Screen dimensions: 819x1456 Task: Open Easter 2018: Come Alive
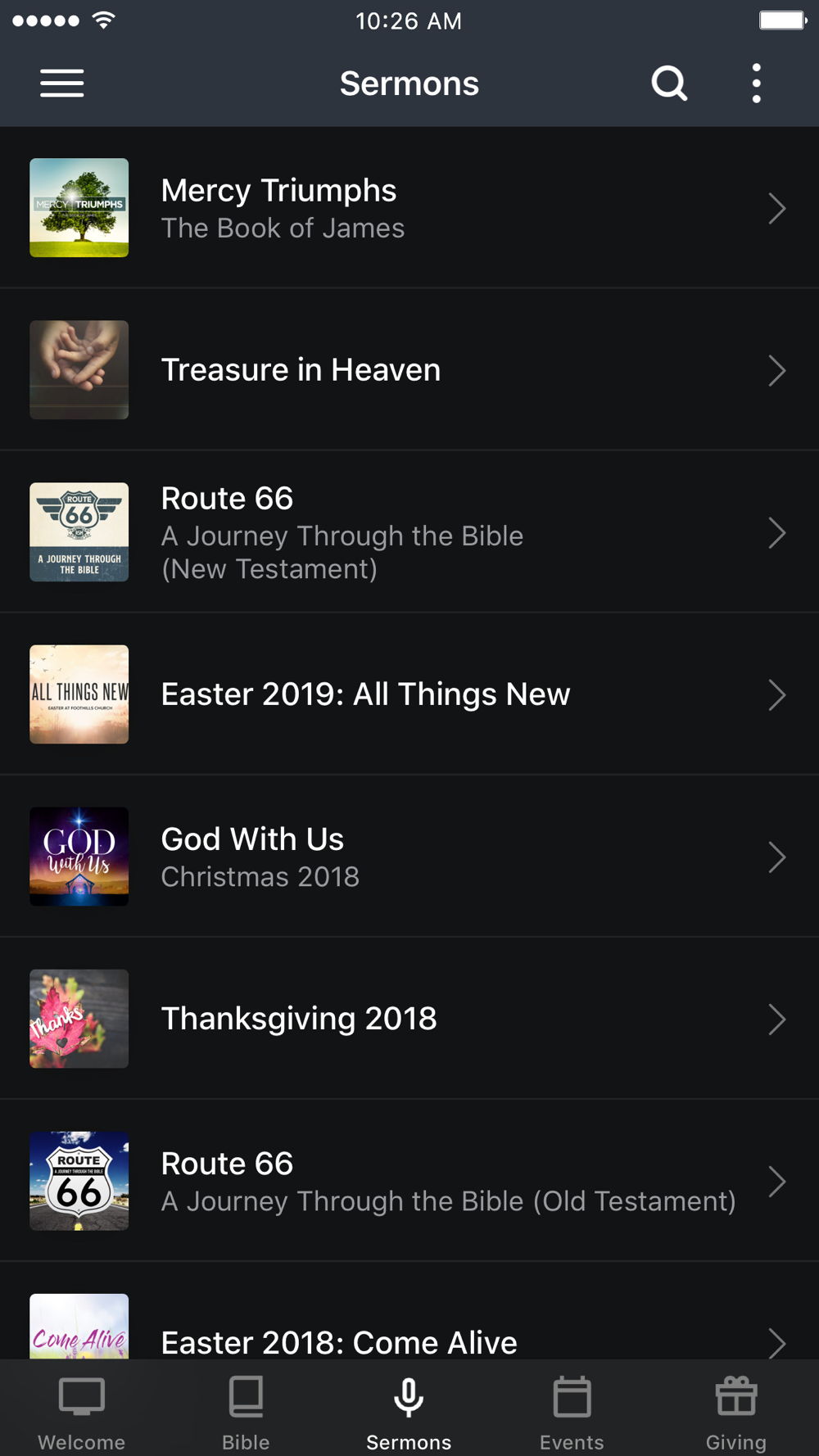(409, 1311)
